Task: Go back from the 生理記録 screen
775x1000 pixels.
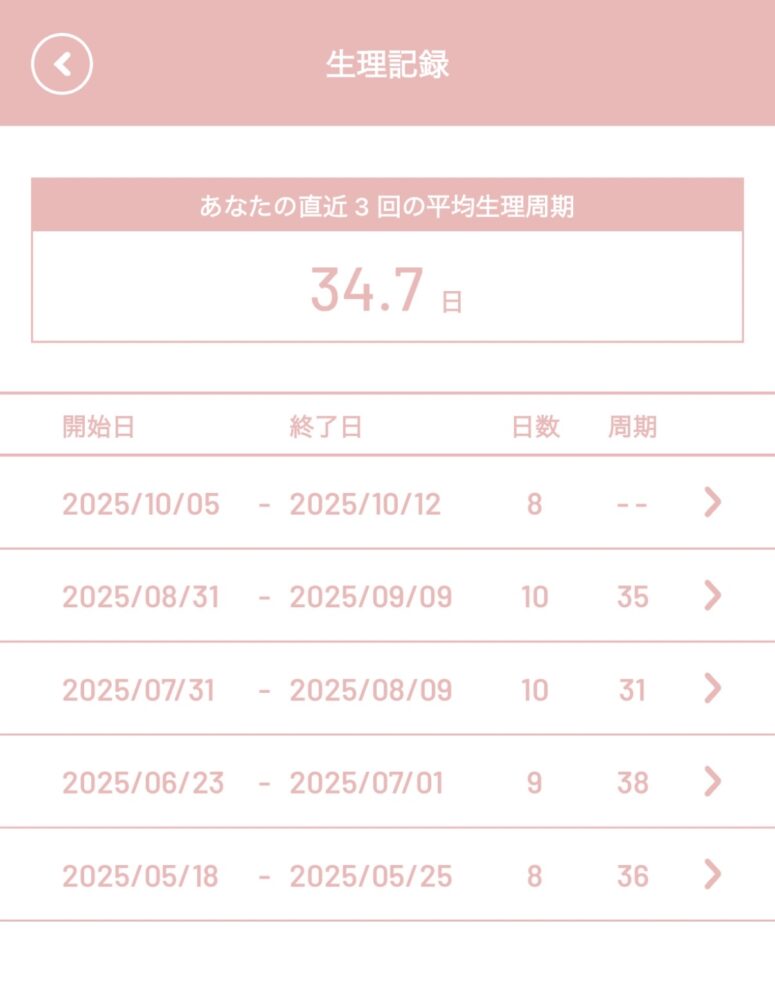Action: [62, 64]
